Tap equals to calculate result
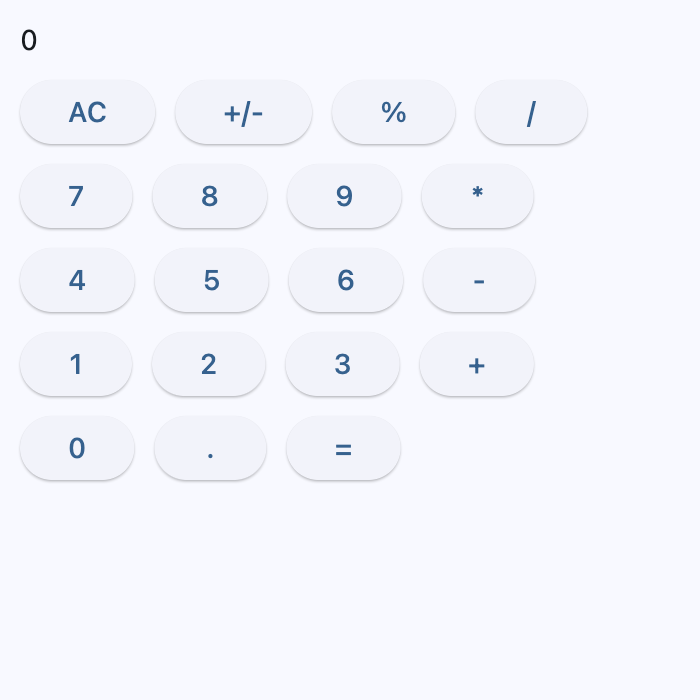The width and height of the screenshot is (700, 700). pyautogui.click(x=344, y=448)
